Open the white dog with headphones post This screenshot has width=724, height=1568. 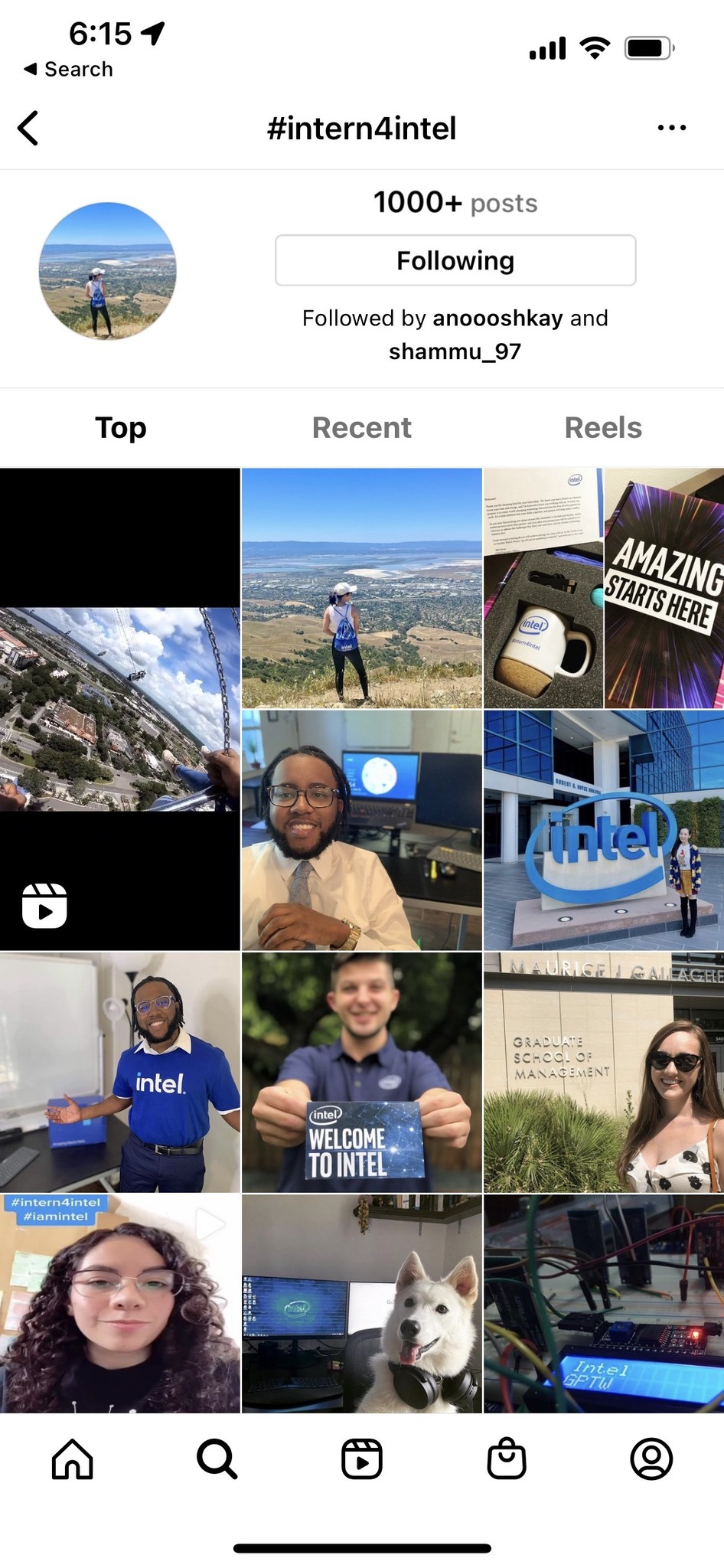pos(362,1303)
